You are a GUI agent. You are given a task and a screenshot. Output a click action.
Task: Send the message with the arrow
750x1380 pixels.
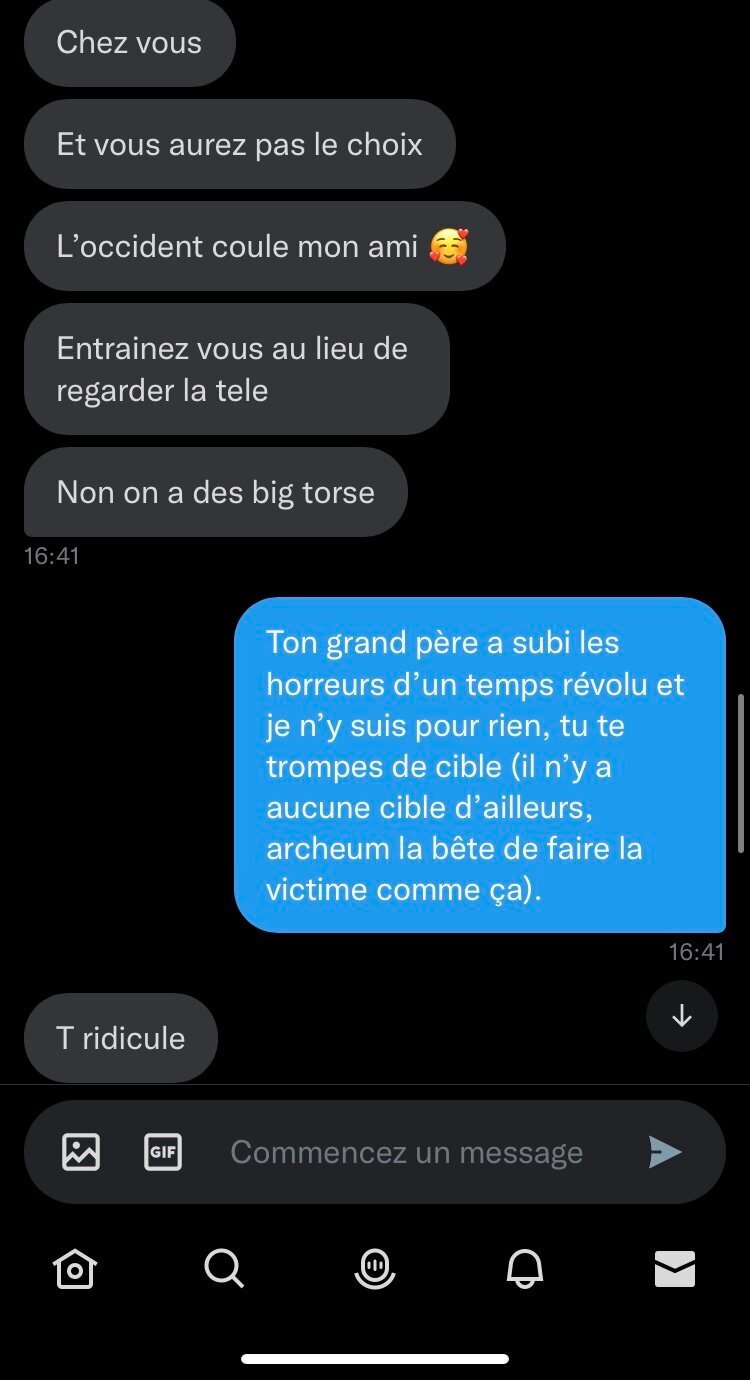click(x=664, y=1152)
